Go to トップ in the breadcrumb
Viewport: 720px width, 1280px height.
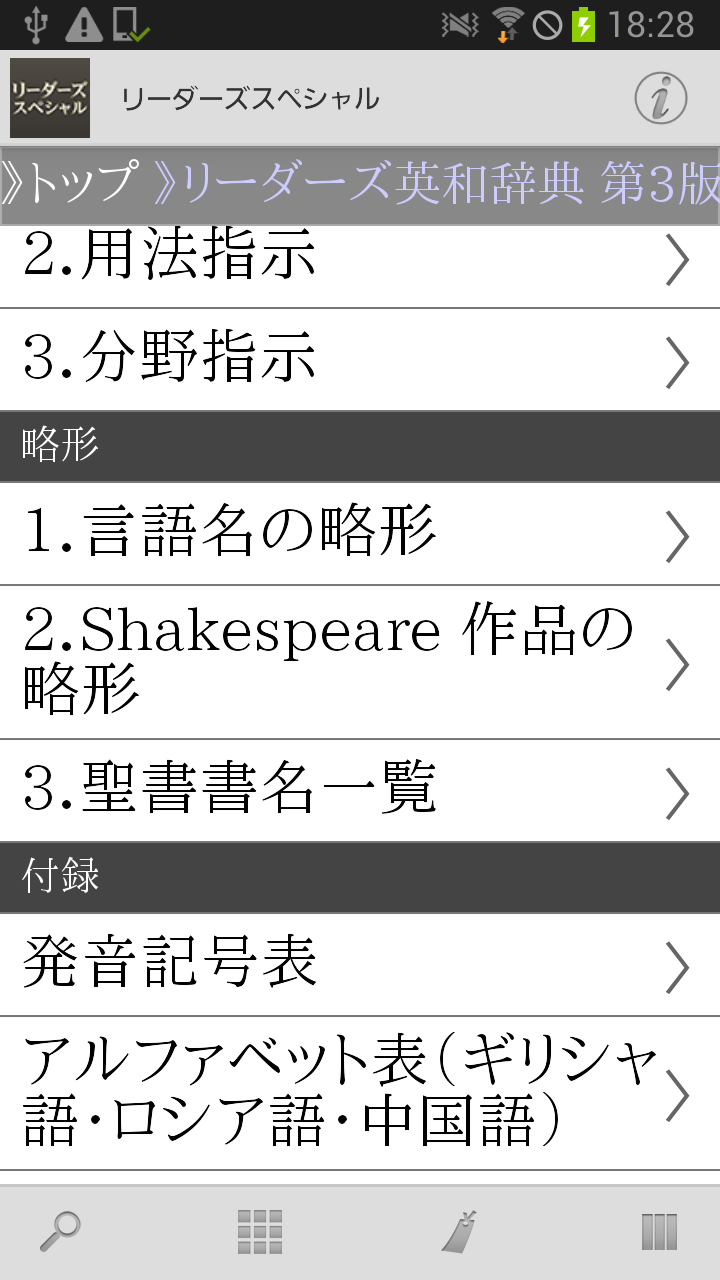pos(70,184)
